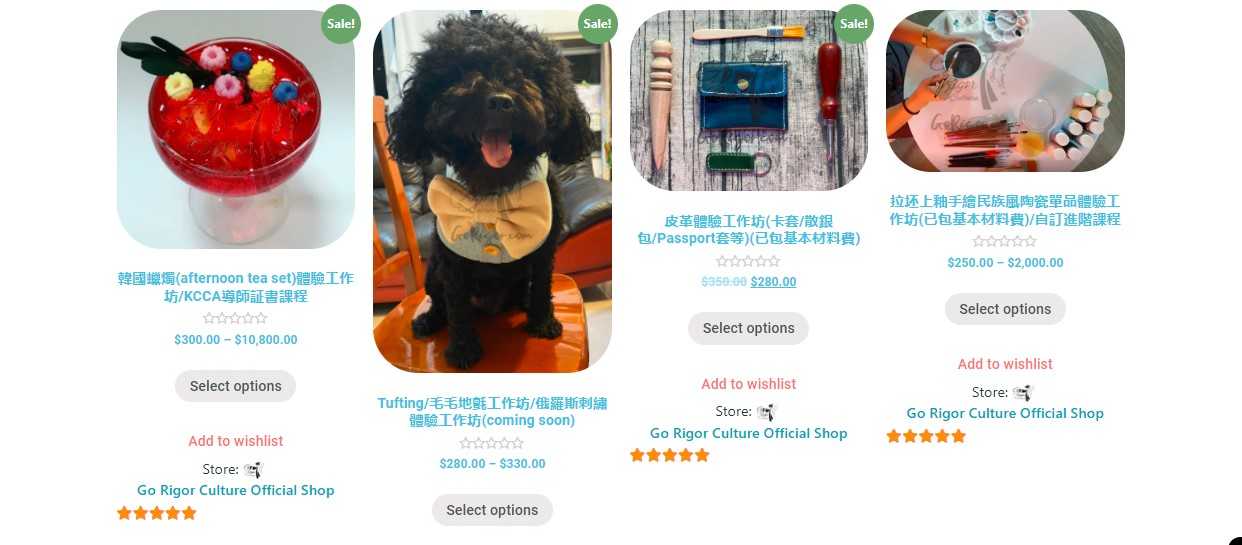Visit Go Rigor Culture Official Shop under ceramic workshop

(x=1005, y=414)
